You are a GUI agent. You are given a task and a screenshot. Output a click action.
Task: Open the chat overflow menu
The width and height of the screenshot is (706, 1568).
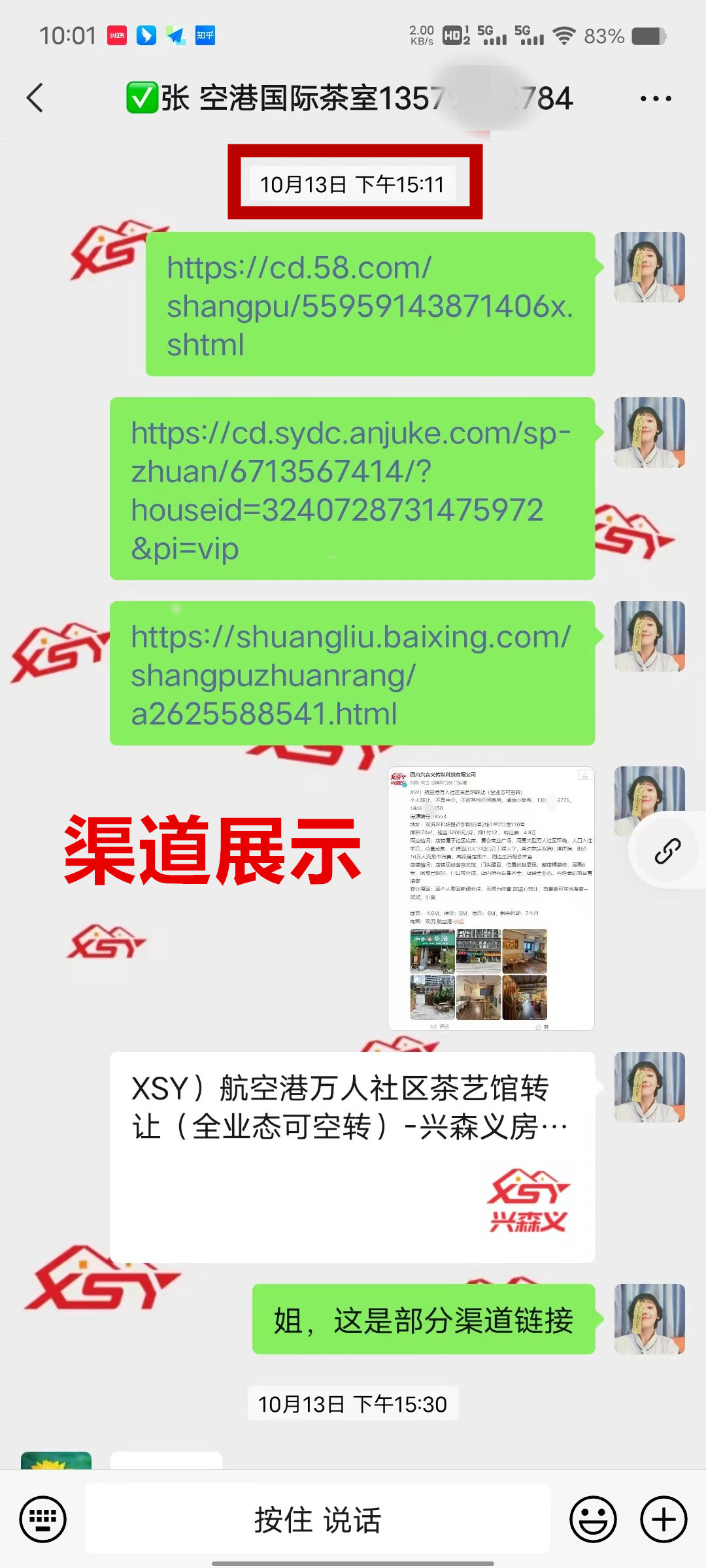[x=656, y=99]
